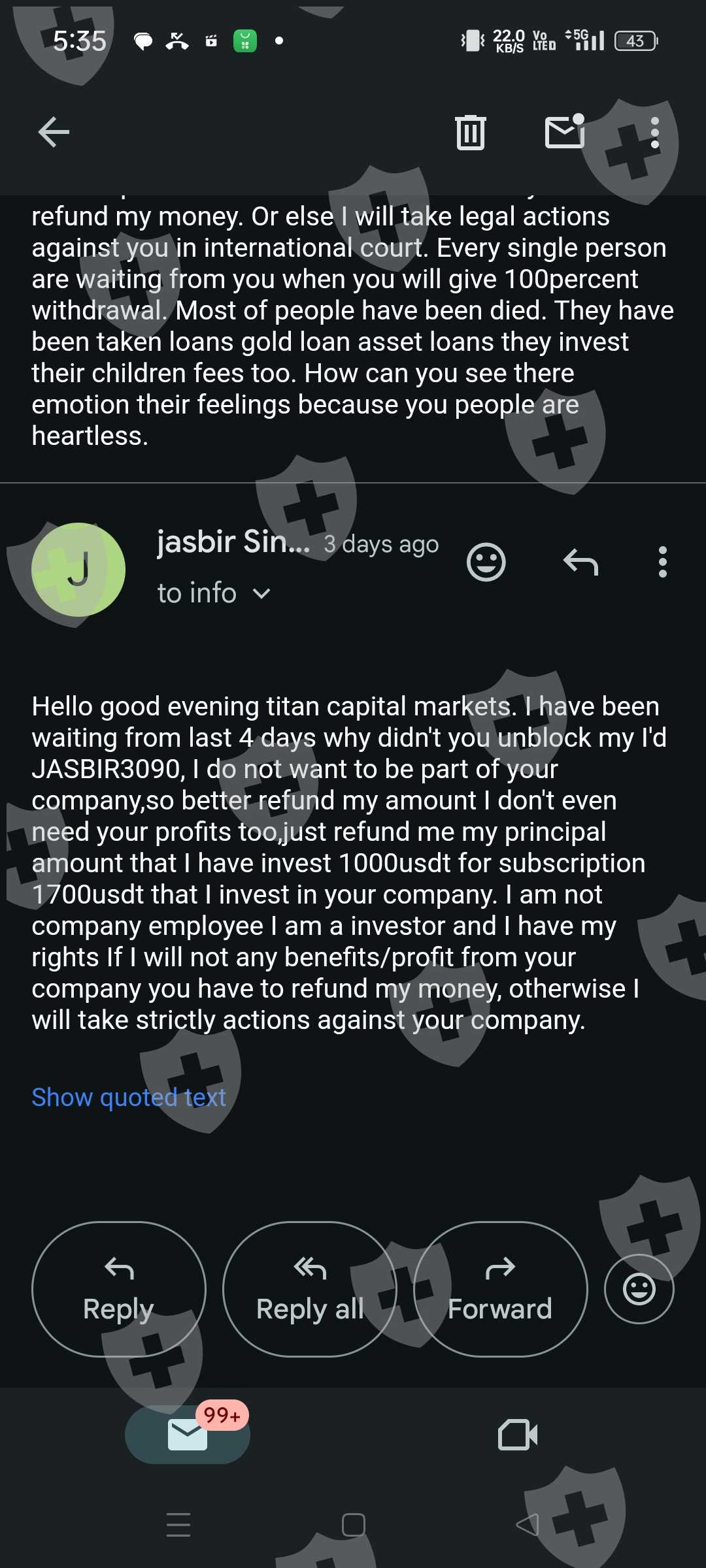
Task: Go to the home screen
Action: coord(353,1525)
